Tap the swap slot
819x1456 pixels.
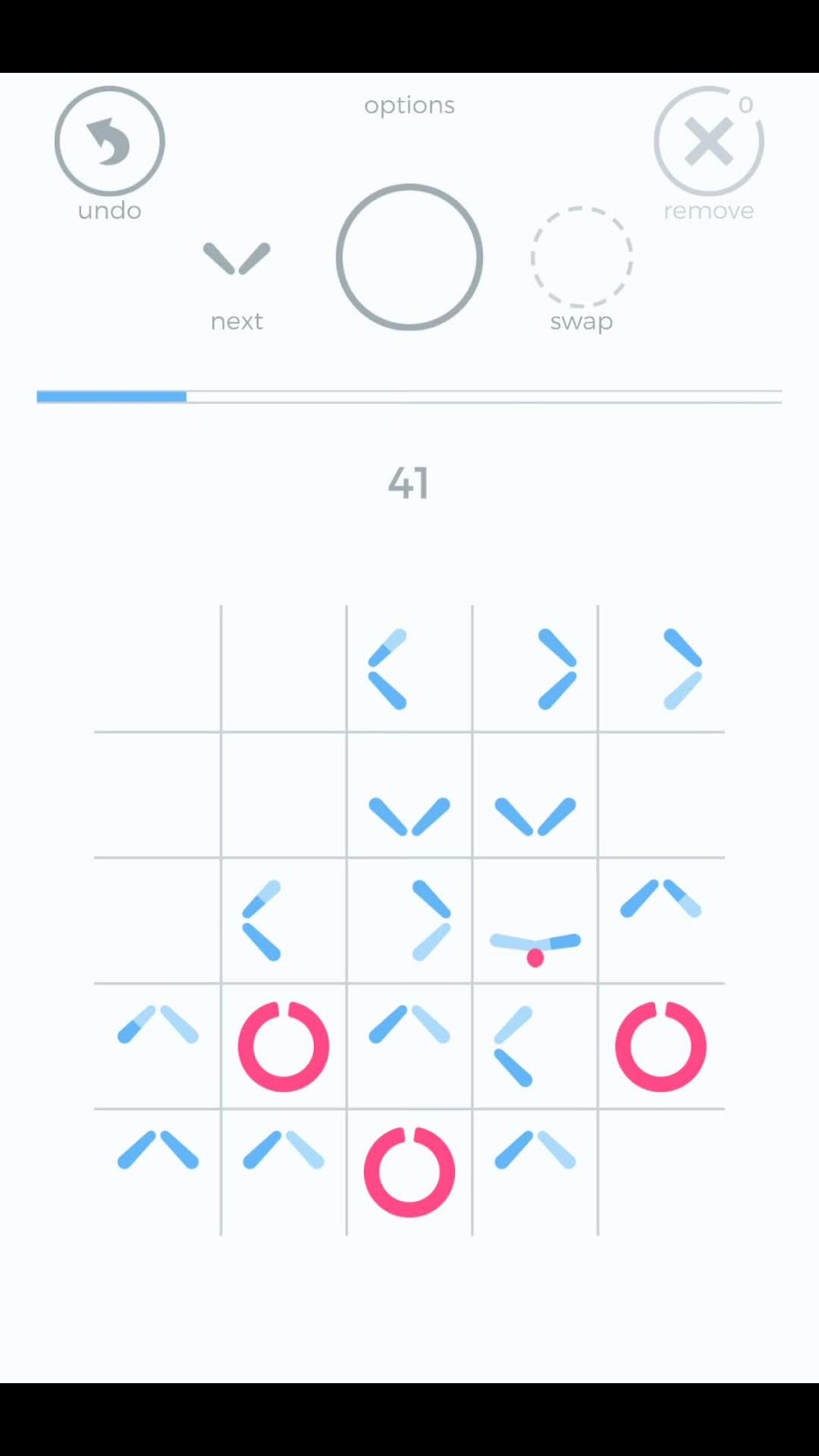(581, 257)
